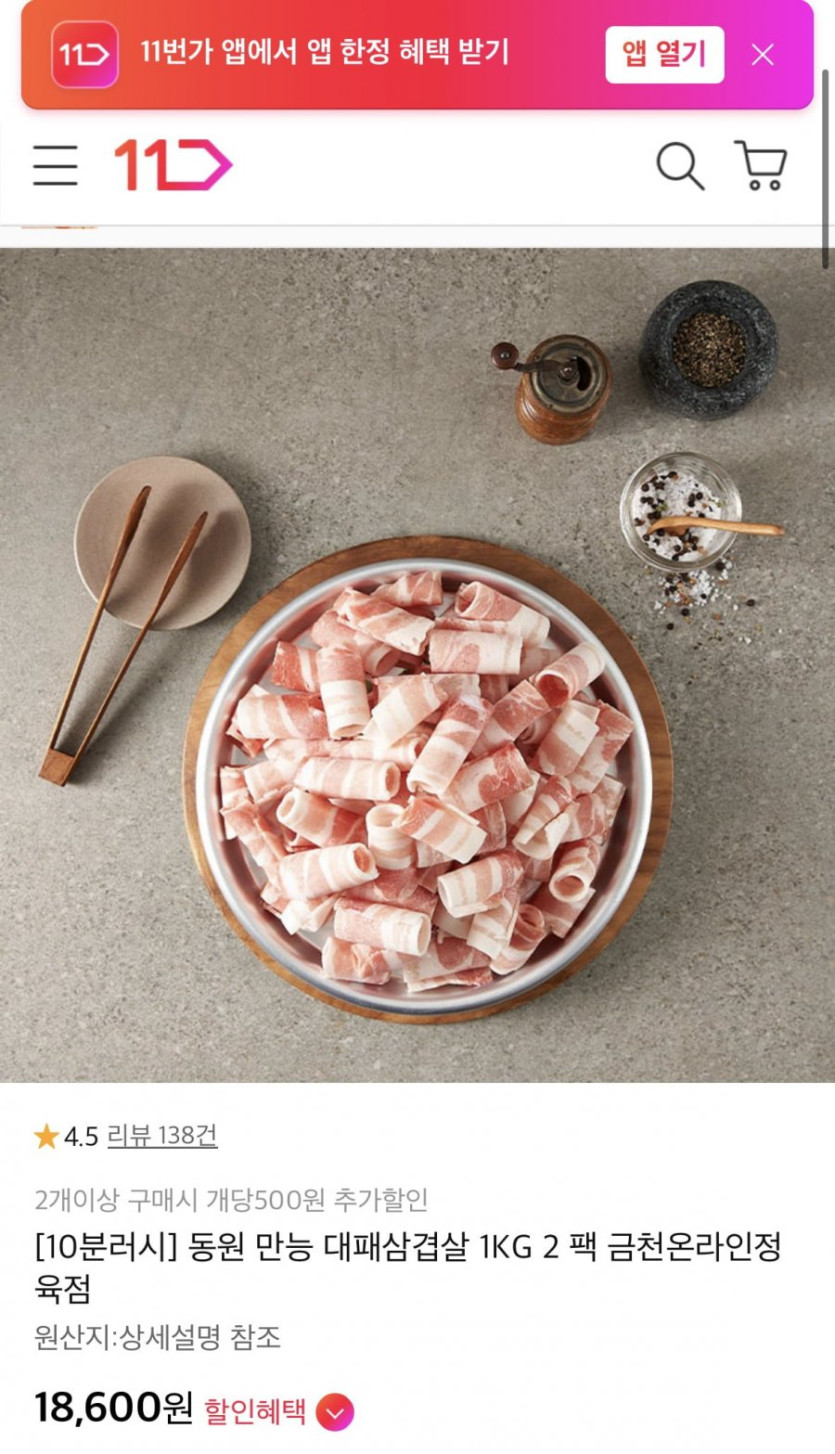Go to 11번가 home via logo
This screenshot has width=835, height=1454.
point(172,166)
